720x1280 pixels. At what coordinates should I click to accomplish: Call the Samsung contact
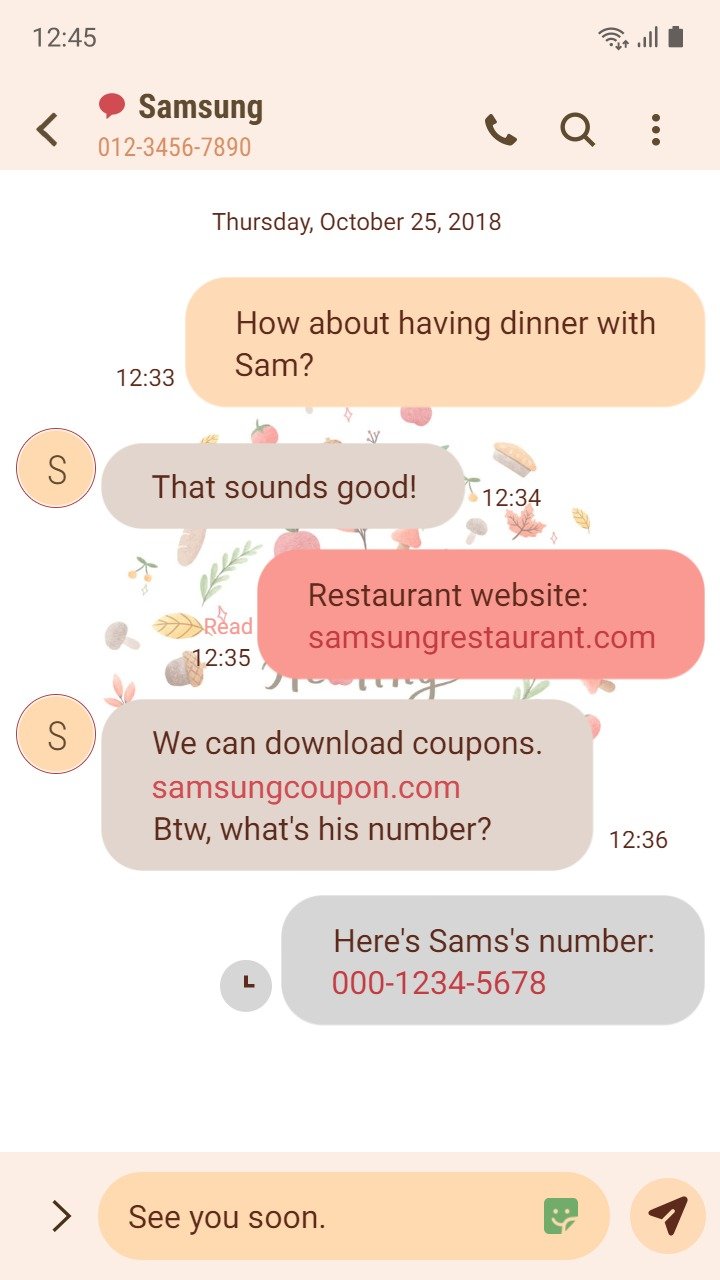(500, 129)
